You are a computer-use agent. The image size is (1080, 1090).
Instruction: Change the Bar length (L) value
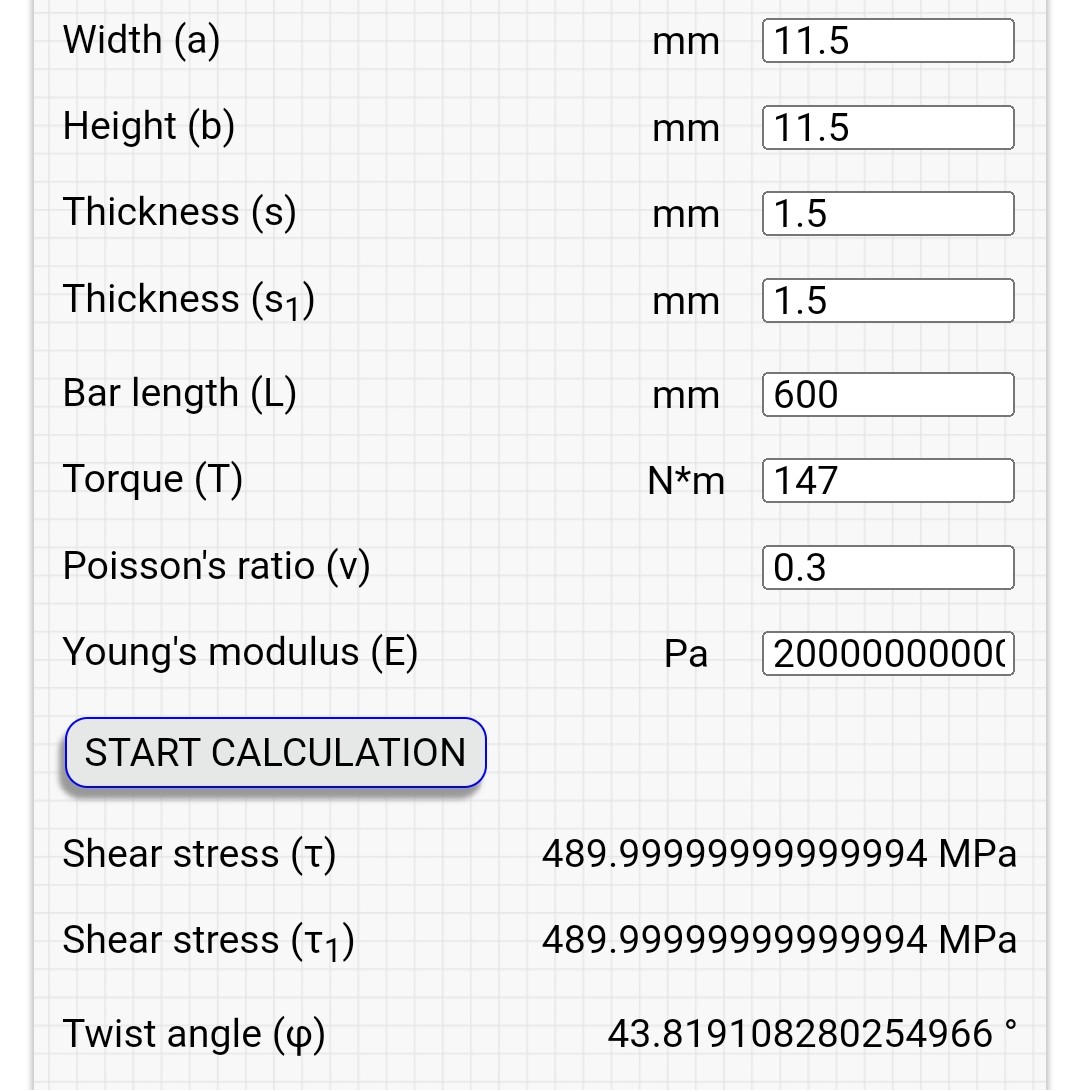(888, 395)
